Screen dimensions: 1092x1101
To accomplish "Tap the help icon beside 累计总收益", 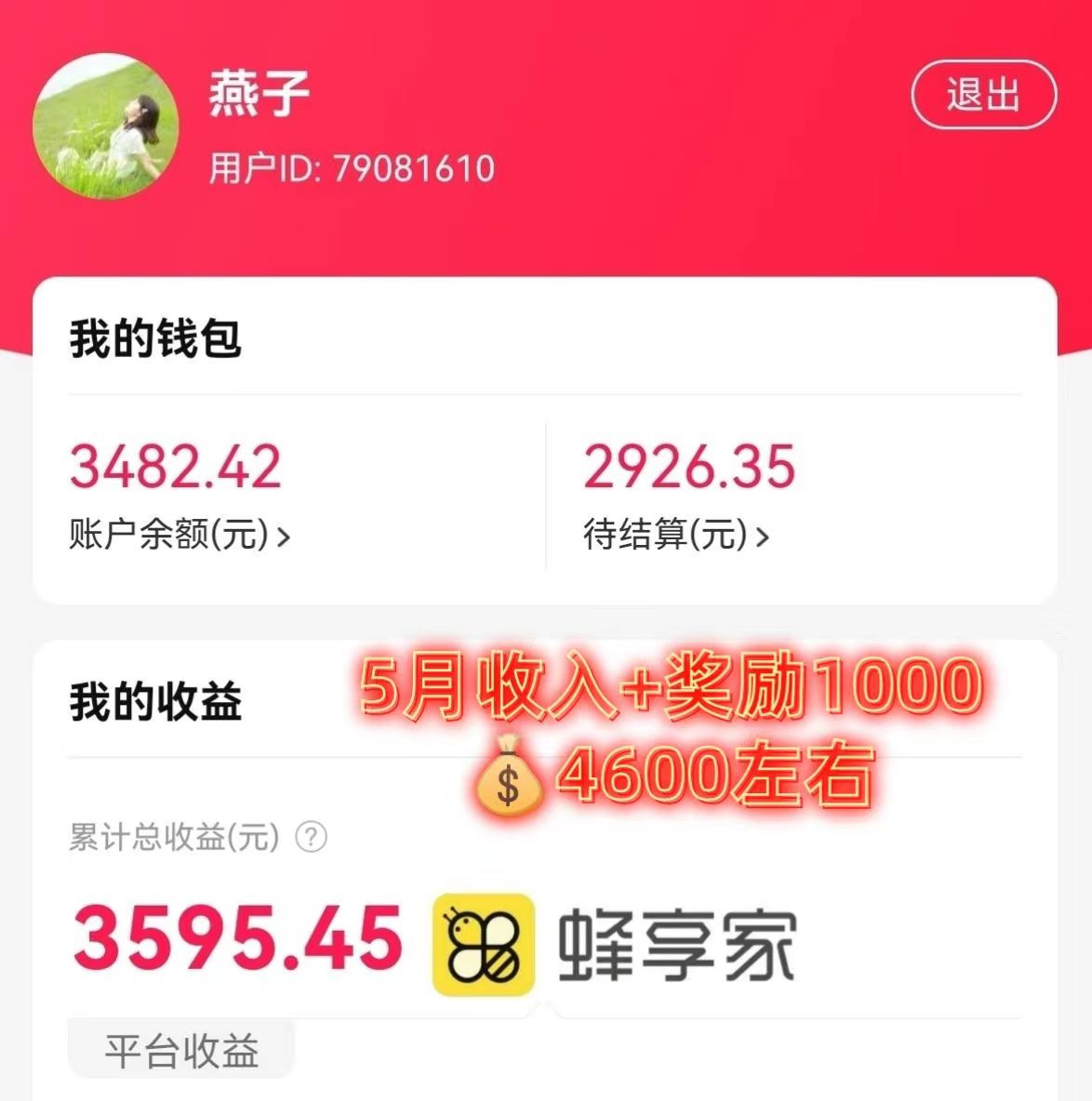I will (311, 837).
